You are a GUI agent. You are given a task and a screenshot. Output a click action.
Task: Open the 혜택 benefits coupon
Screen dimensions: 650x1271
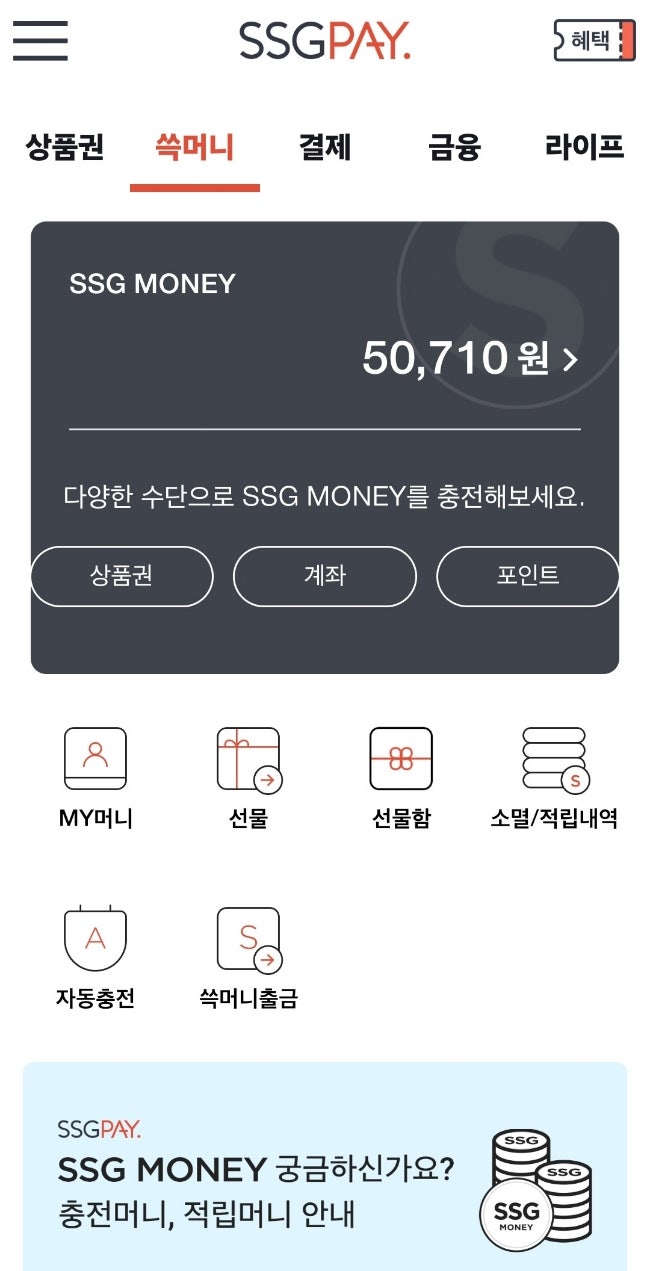click(x=594, y=41)
